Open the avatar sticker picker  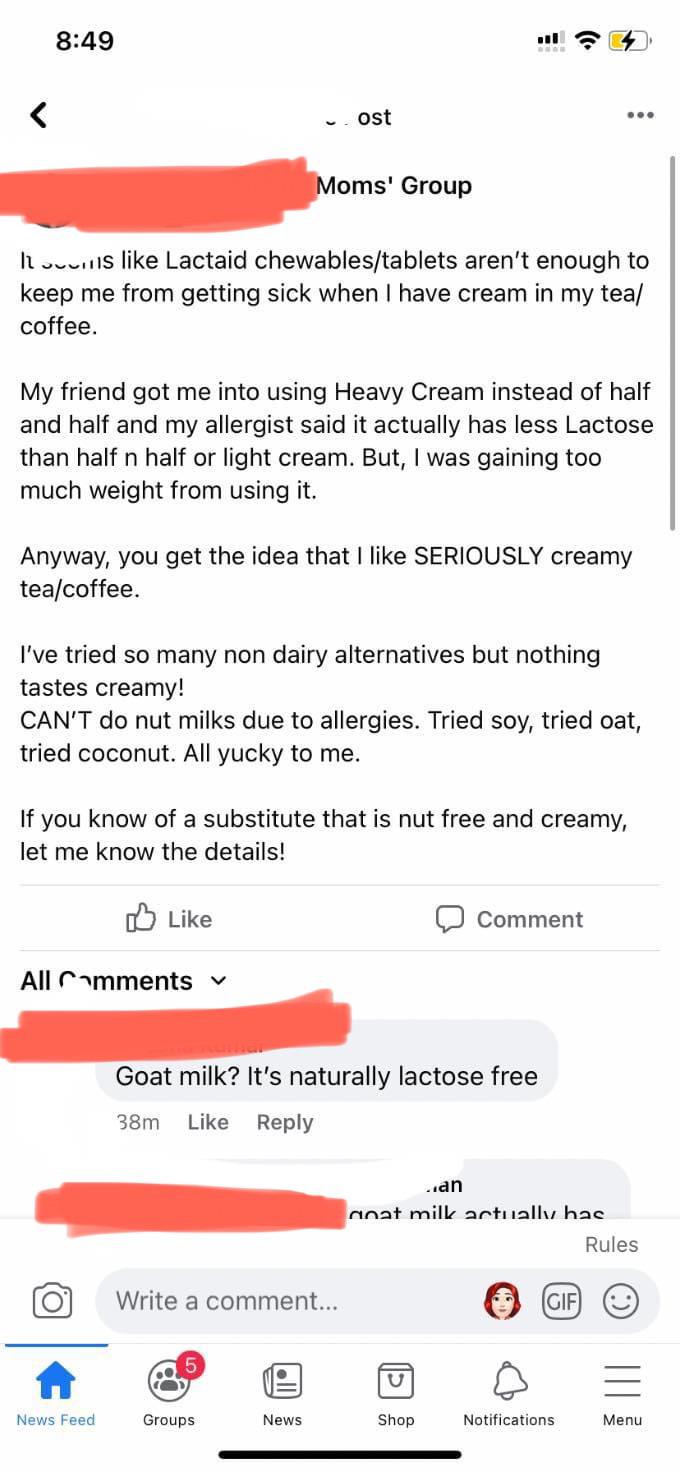click(x=502, y=1300)
